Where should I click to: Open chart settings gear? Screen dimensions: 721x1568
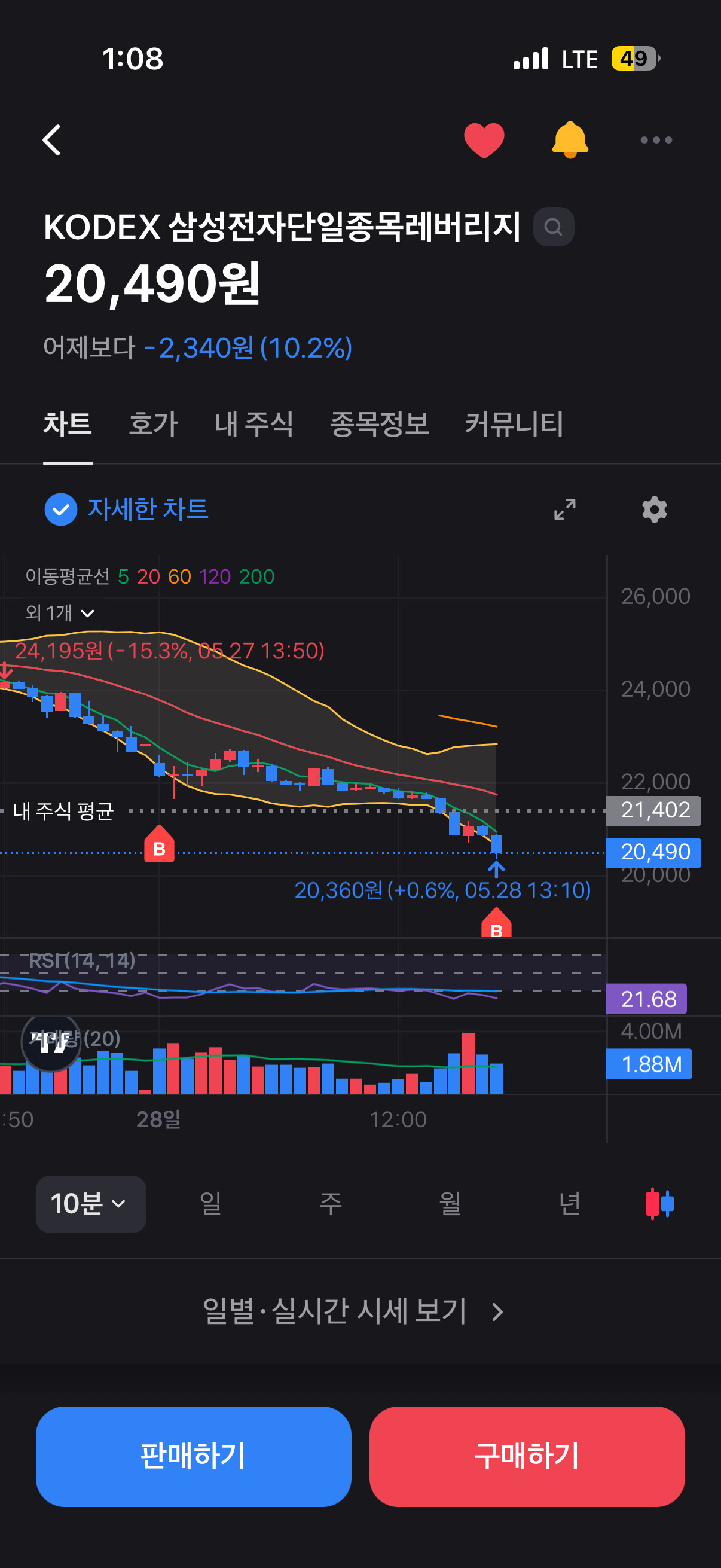[x=654, y=510]
